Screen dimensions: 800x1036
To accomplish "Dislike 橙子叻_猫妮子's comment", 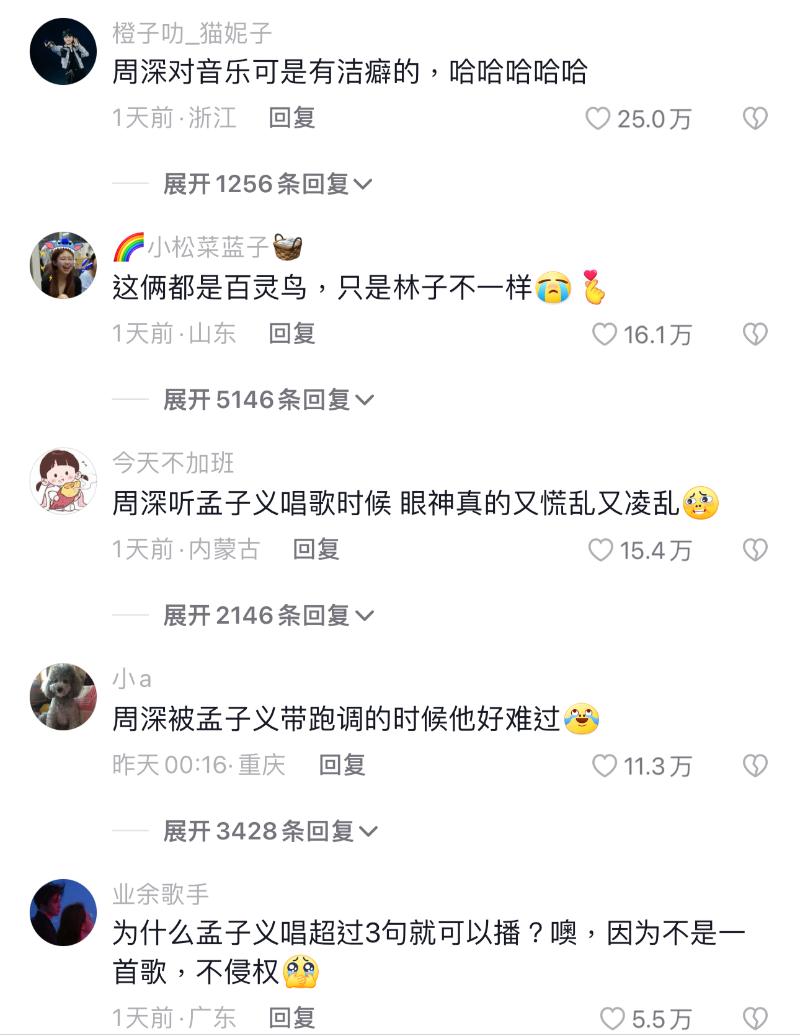I will point(755,119).
